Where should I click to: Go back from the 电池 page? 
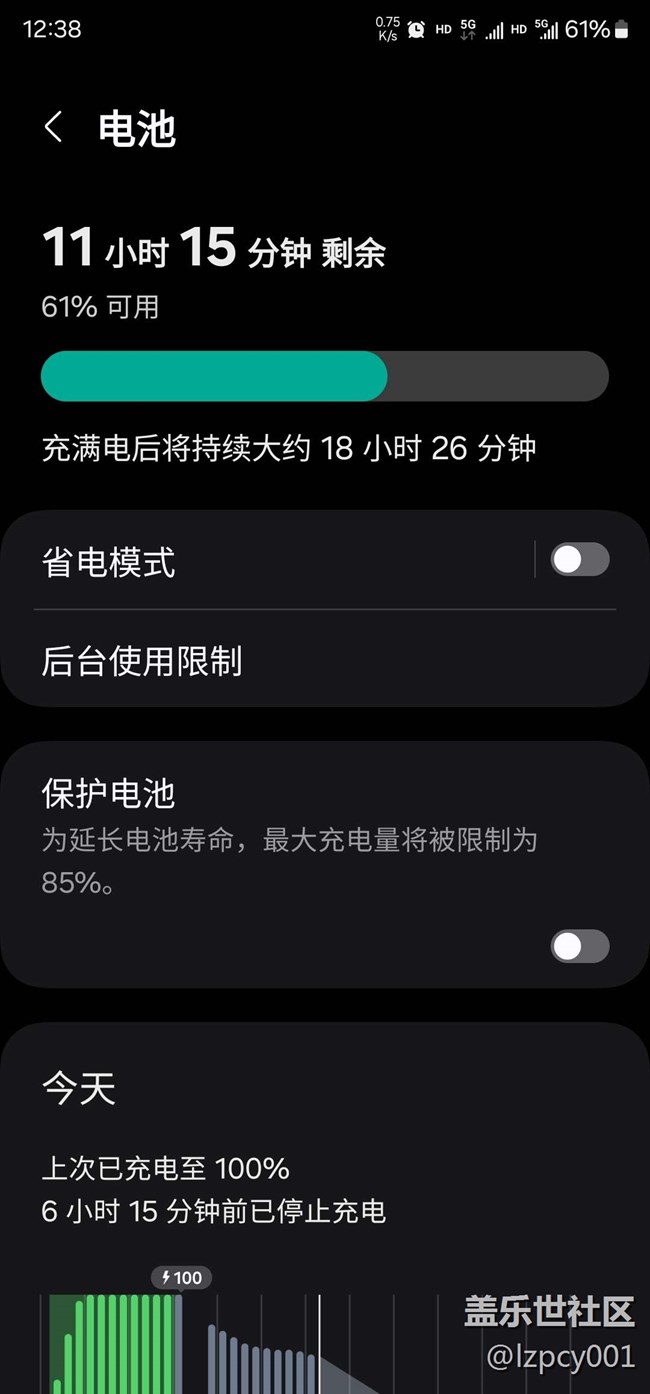[54, 127]
